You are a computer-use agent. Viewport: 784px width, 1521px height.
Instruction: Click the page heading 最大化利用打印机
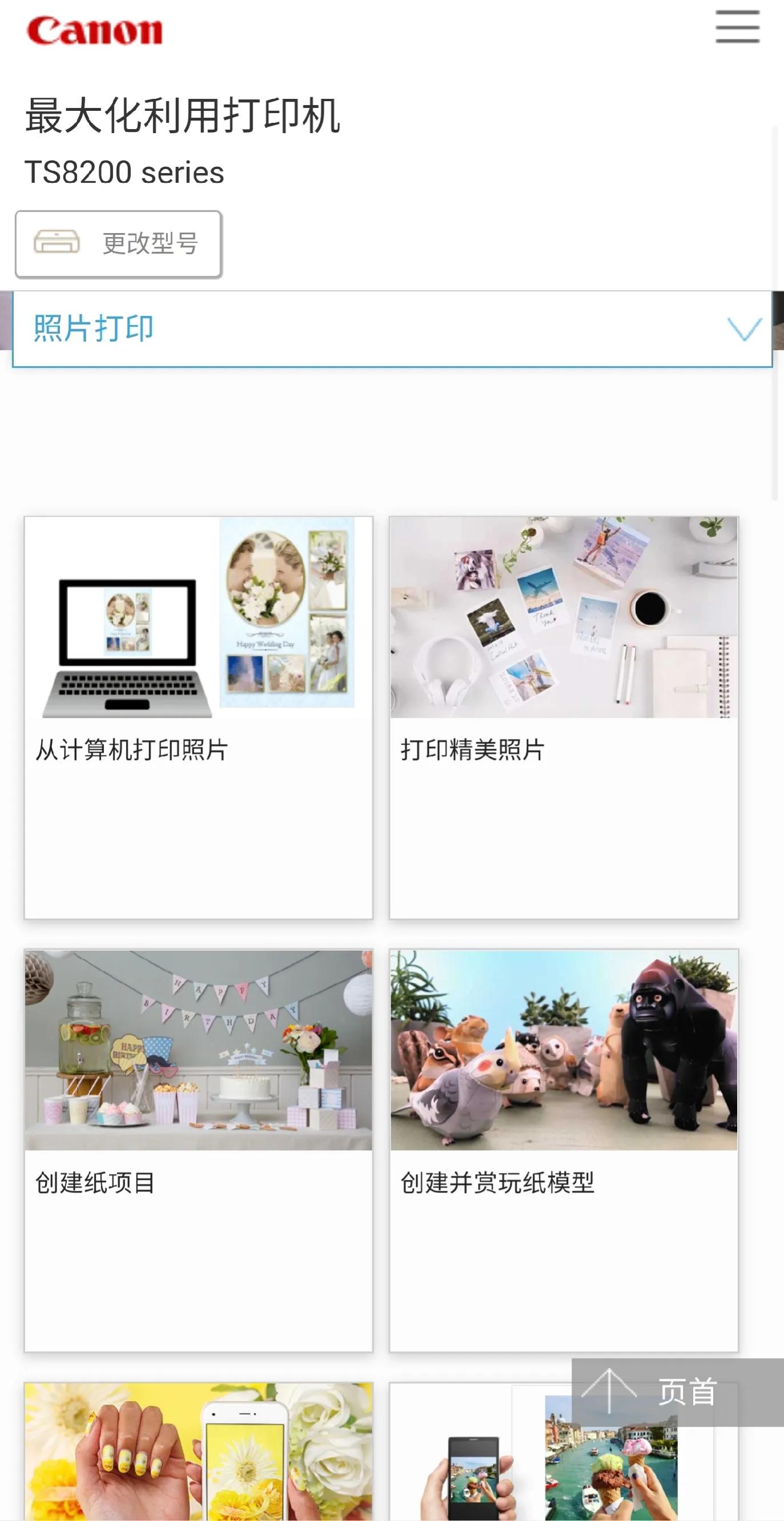tap(183, 118)
